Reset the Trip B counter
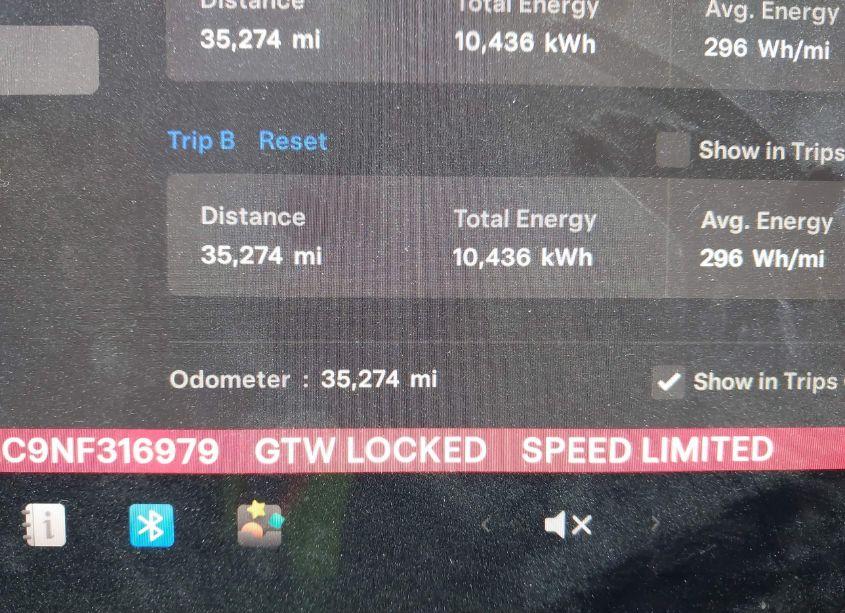This screenshot has height=613, width=845. [x=292, y=141]
